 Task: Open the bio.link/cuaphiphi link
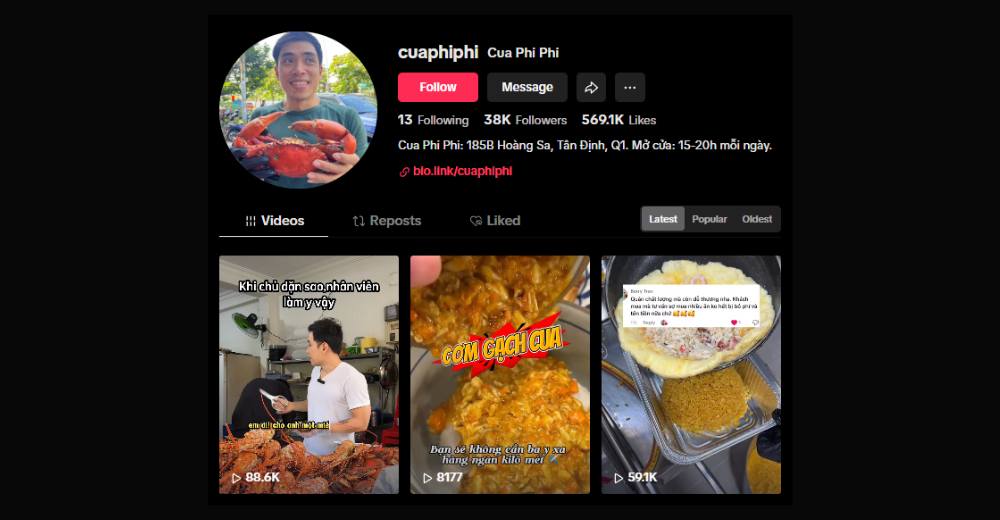[x=462, y=171]
